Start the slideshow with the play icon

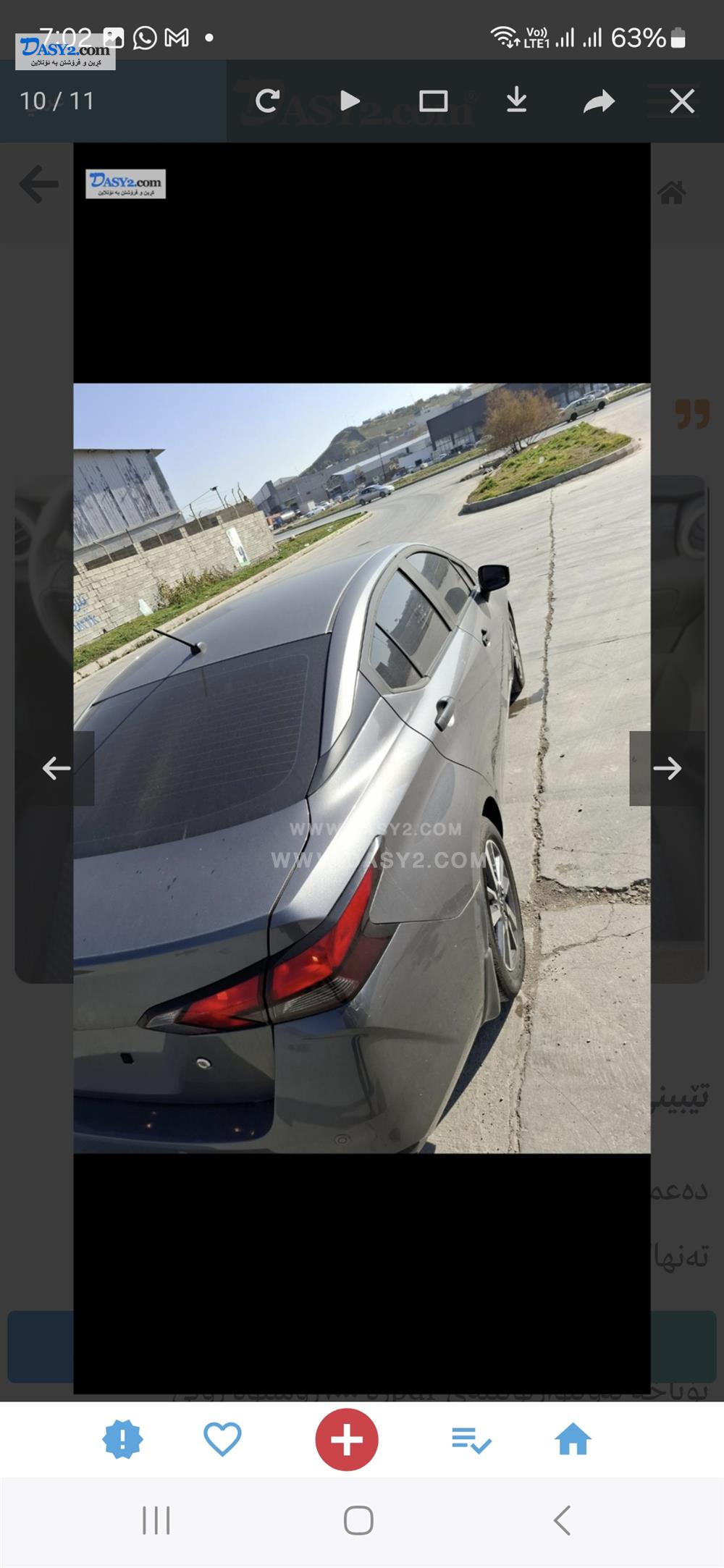point(350,101)
